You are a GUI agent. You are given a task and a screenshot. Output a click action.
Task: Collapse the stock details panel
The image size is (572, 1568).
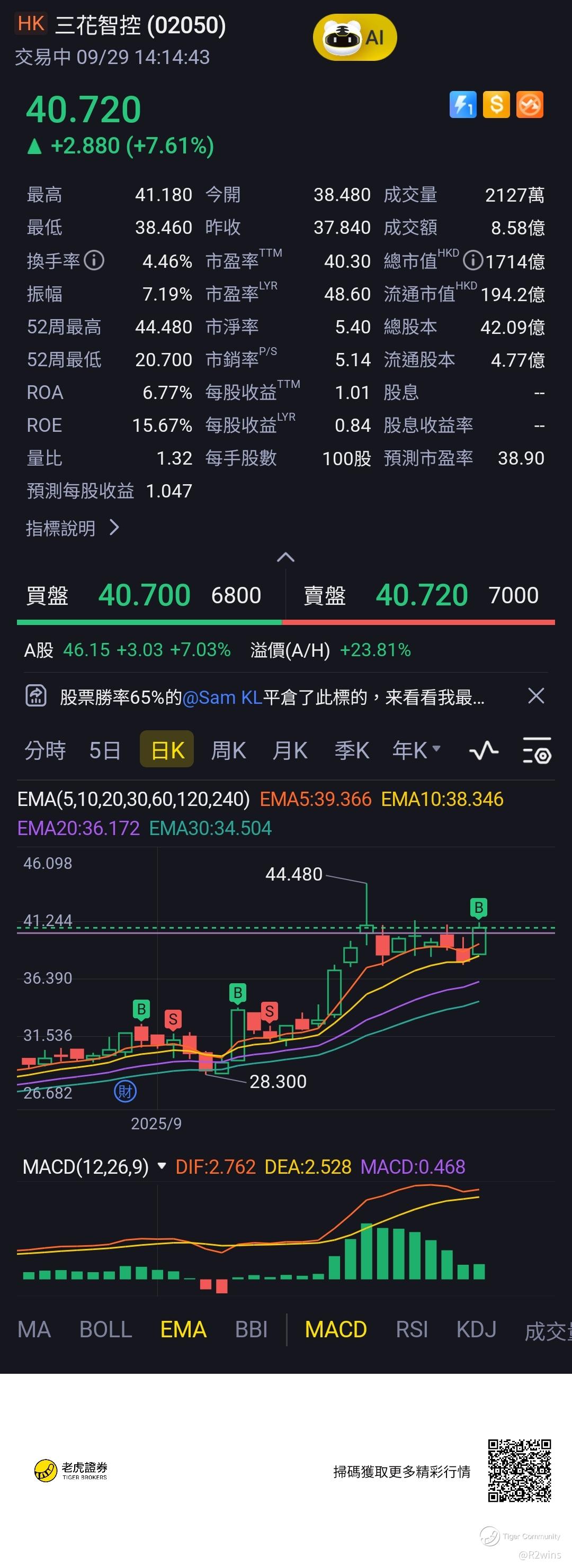pyautogui.click(x=285, y=557)
